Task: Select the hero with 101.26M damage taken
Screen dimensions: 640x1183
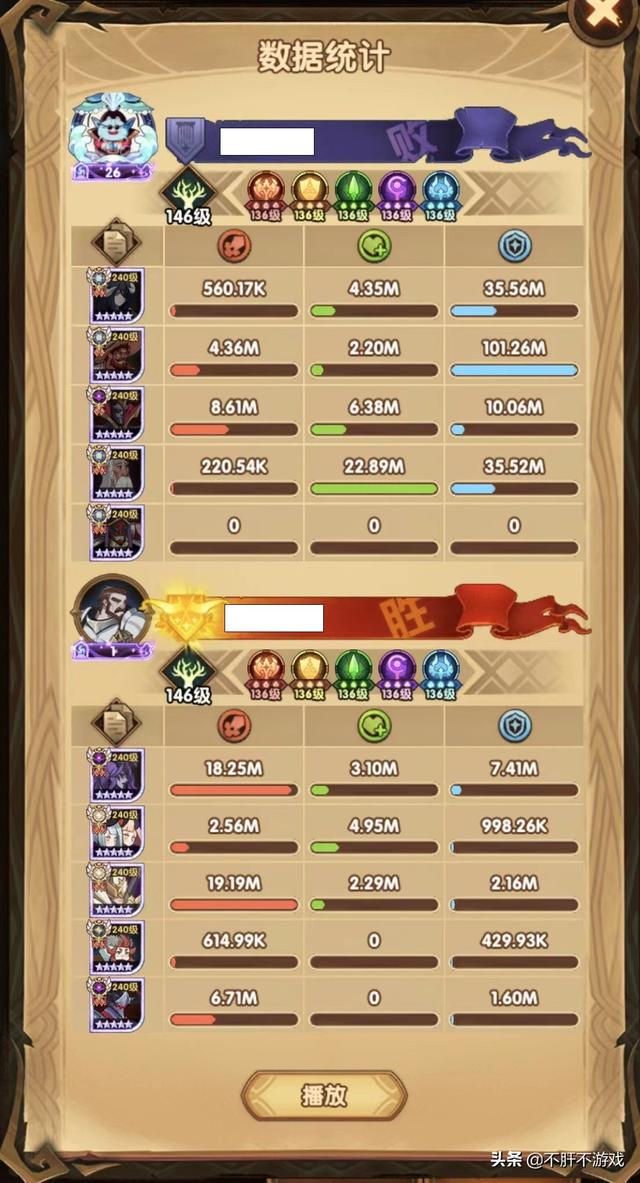Action: pos(116,356)
